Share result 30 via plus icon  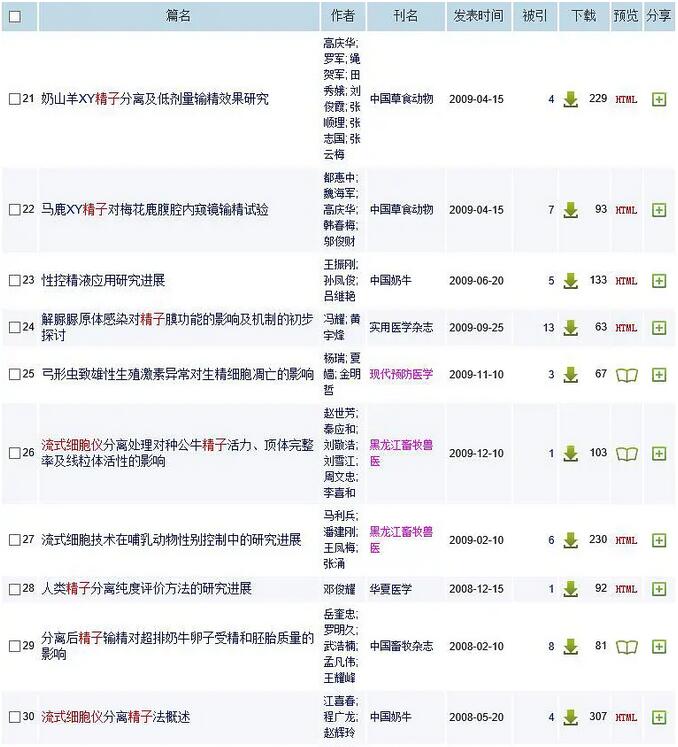click(659, 717)
